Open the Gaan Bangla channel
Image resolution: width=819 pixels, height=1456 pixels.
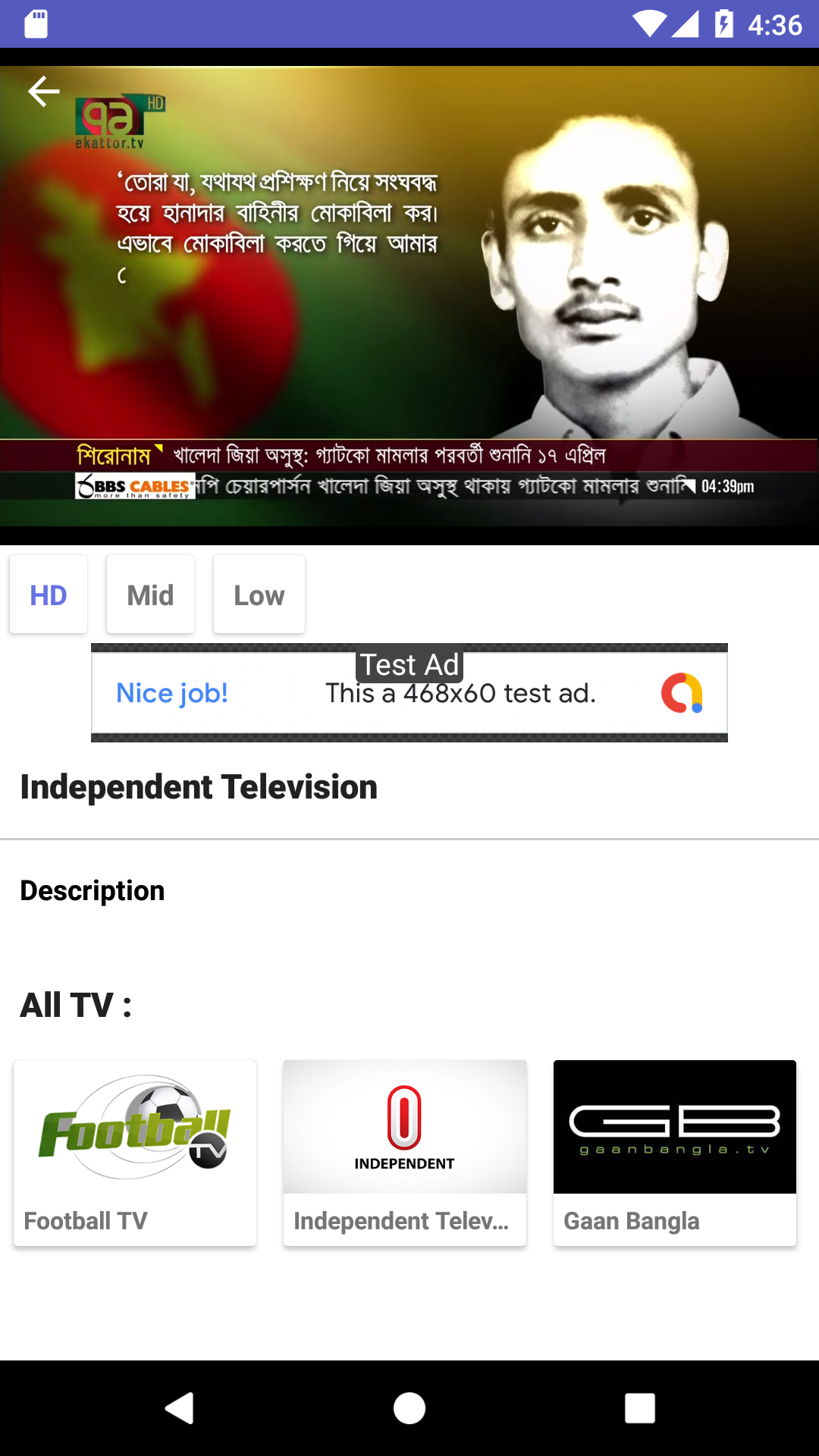point(675,1153)
